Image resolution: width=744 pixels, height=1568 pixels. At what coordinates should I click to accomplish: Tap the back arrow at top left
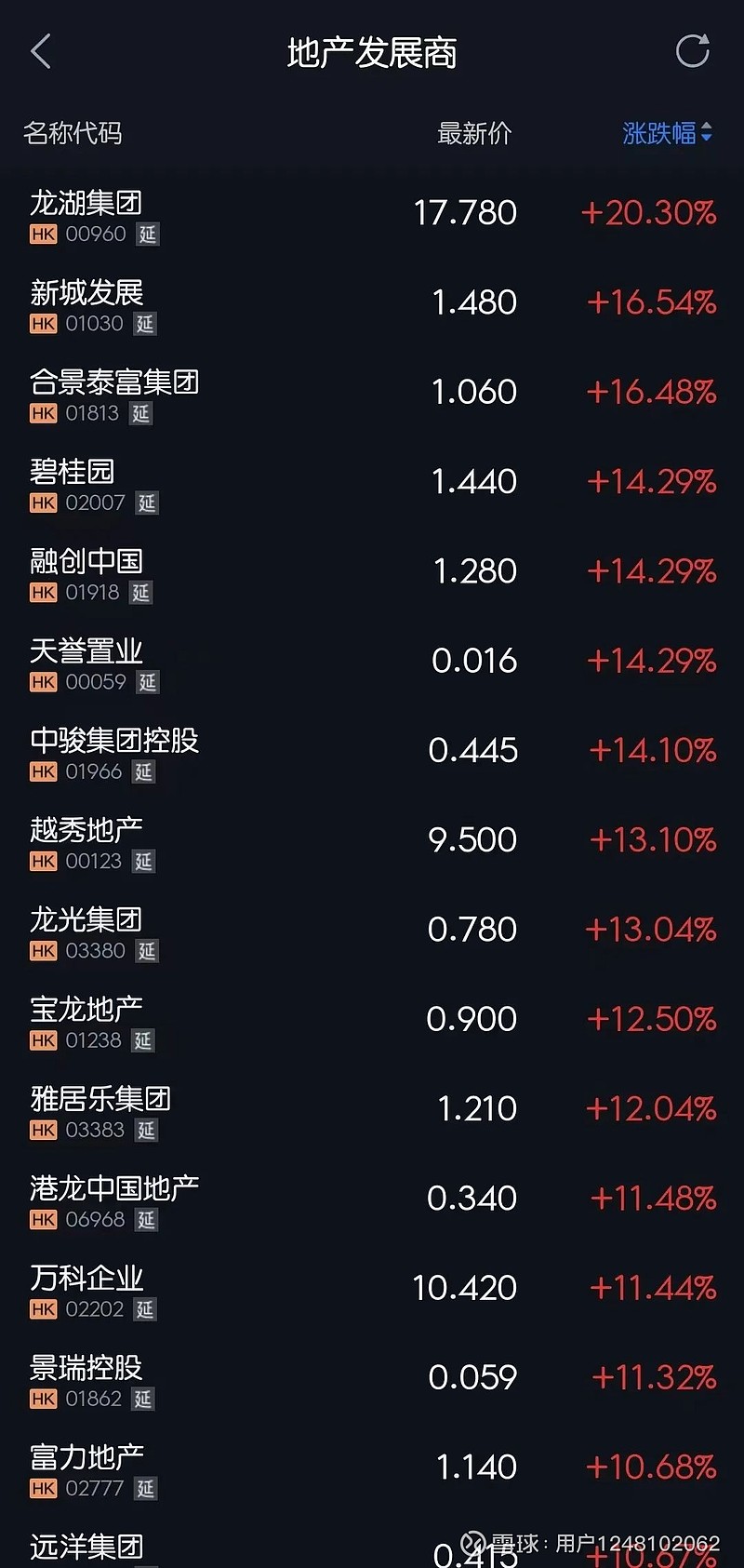[41, 51]
